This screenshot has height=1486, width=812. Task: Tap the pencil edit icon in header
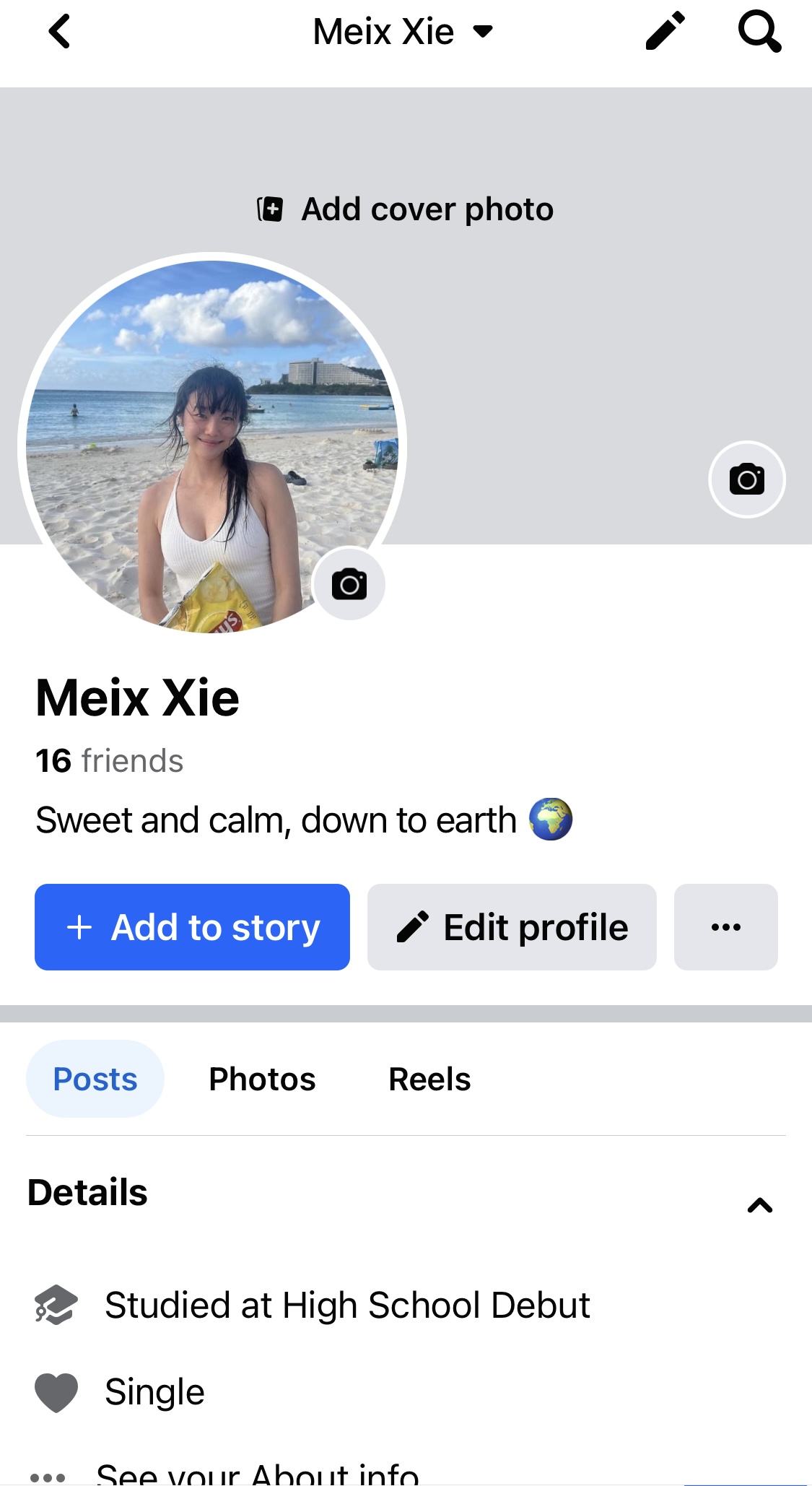(x=665, y=31)
